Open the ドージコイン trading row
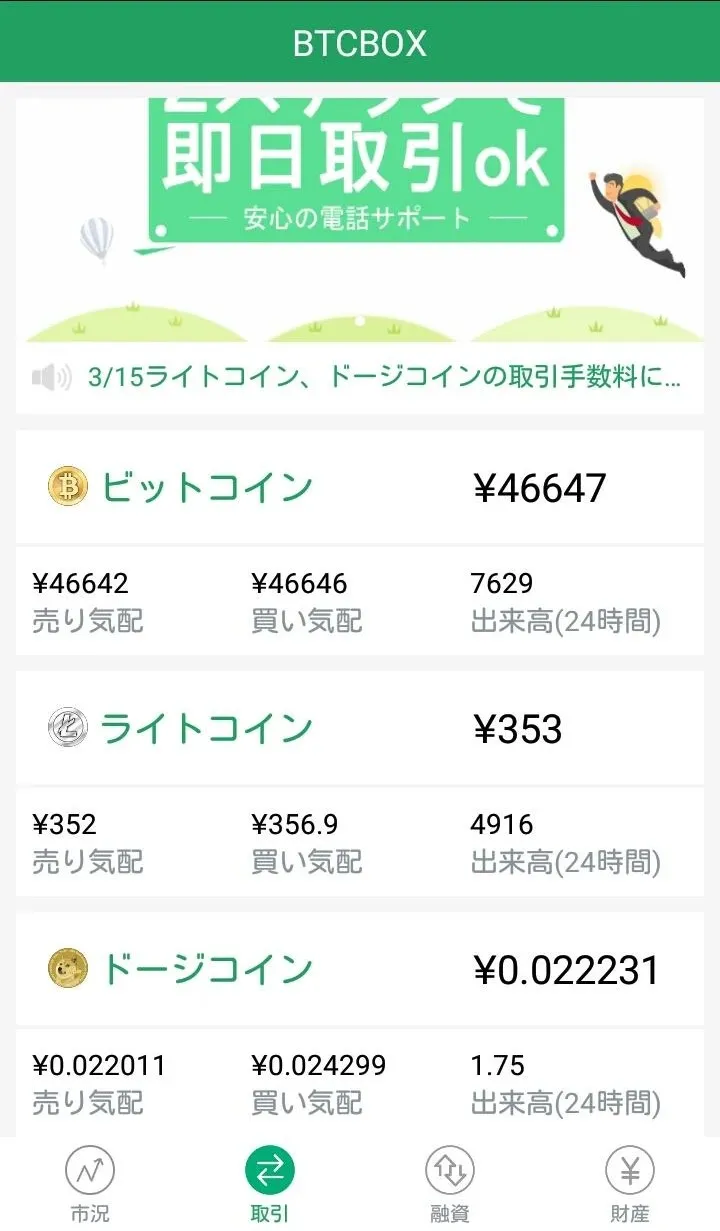 (360, 970)
